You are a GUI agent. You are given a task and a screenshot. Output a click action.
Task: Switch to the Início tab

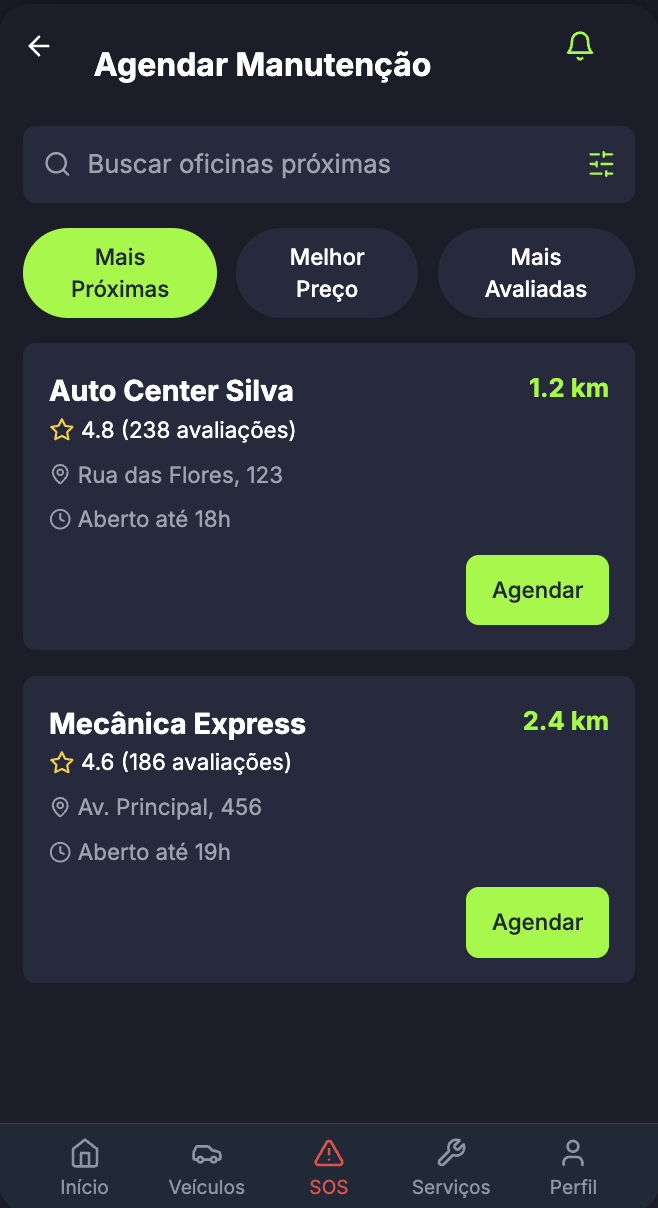[85, 1167]
